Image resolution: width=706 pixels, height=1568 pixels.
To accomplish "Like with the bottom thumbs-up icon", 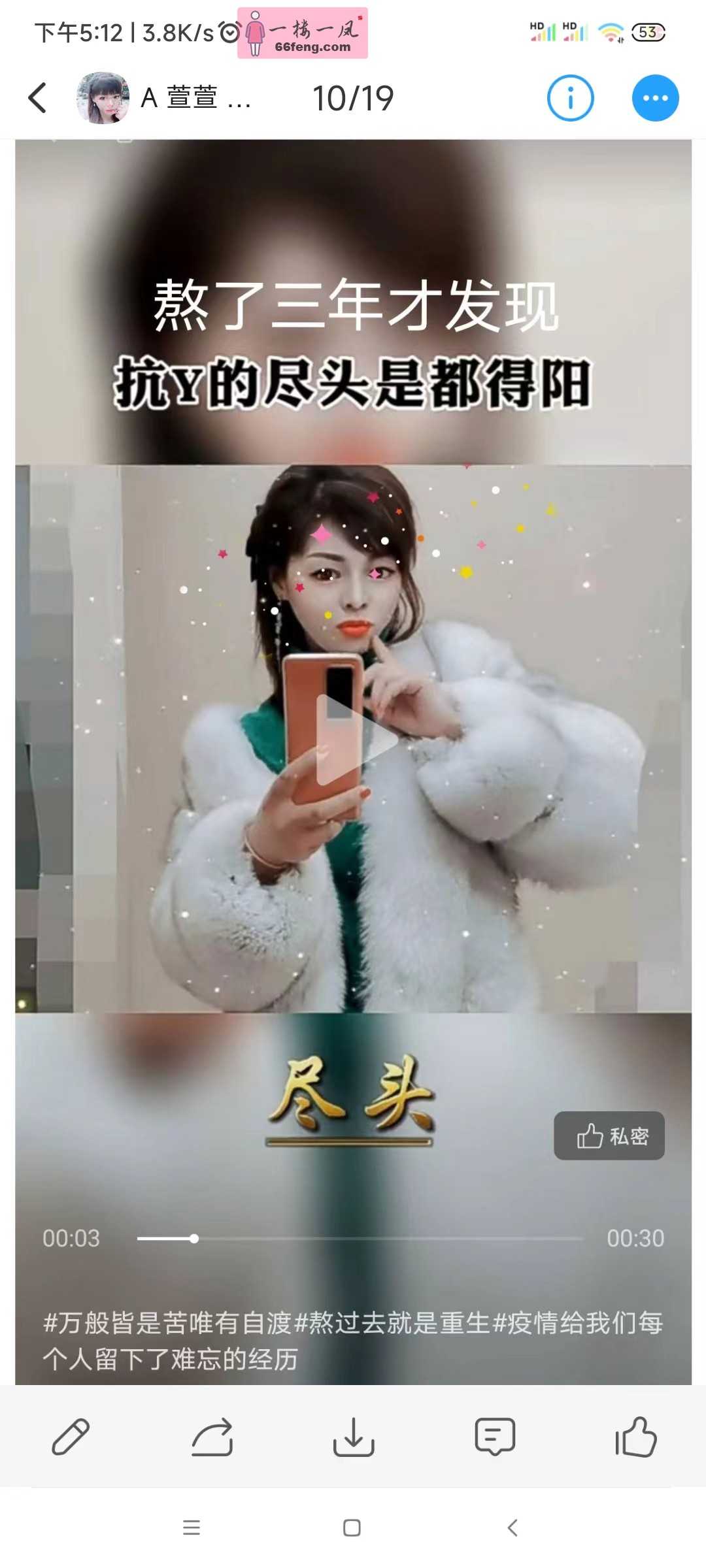I will (635, 1436).
